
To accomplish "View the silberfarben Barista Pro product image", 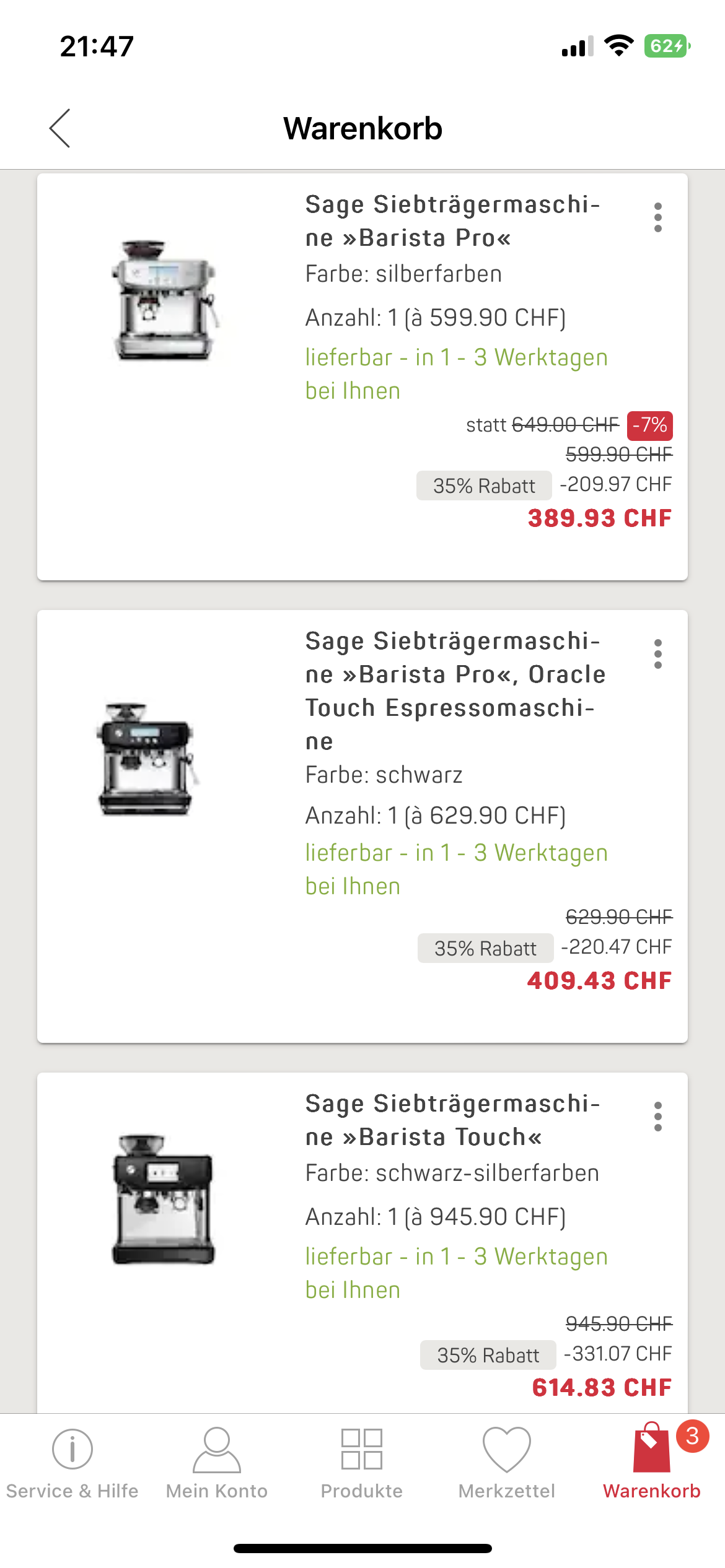I will pyautogui.click(x=164, y=301).
